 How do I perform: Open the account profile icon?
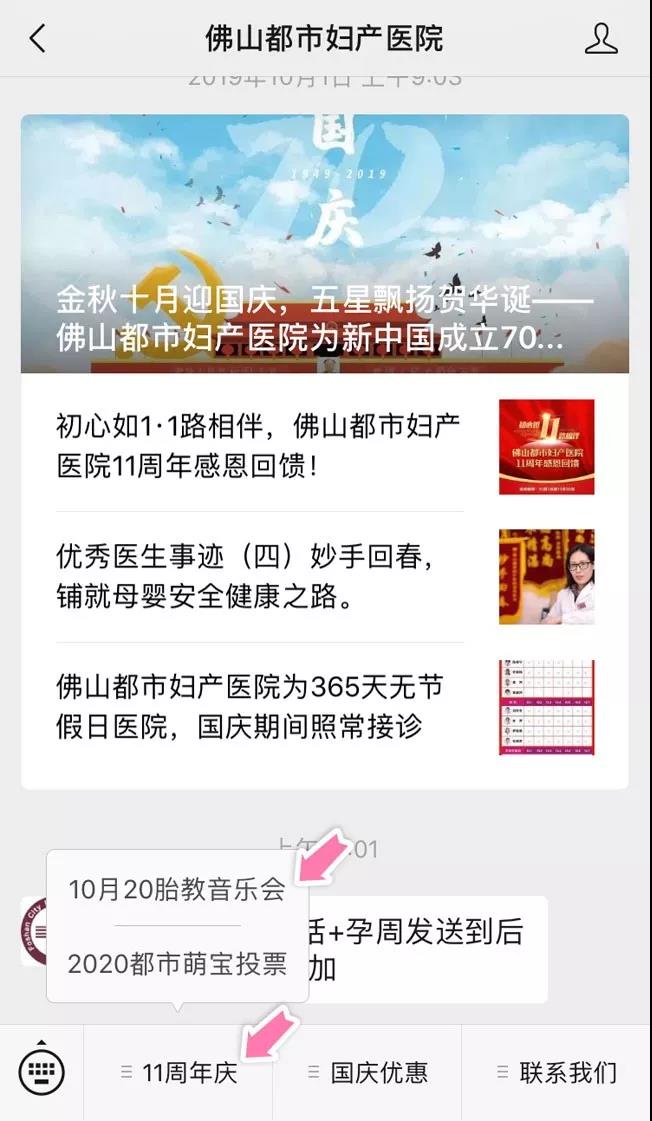click(600, 39)
